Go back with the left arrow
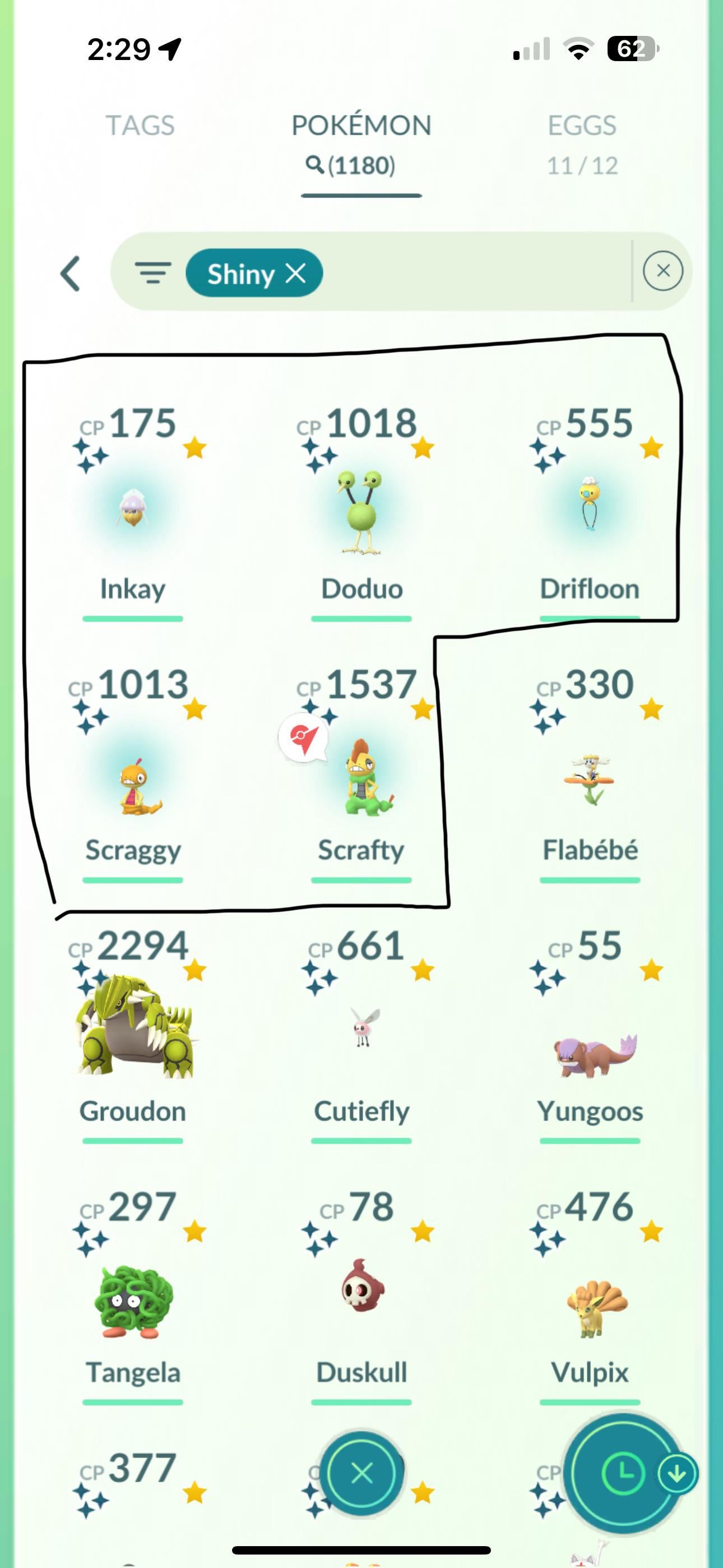 pos(71,273)
